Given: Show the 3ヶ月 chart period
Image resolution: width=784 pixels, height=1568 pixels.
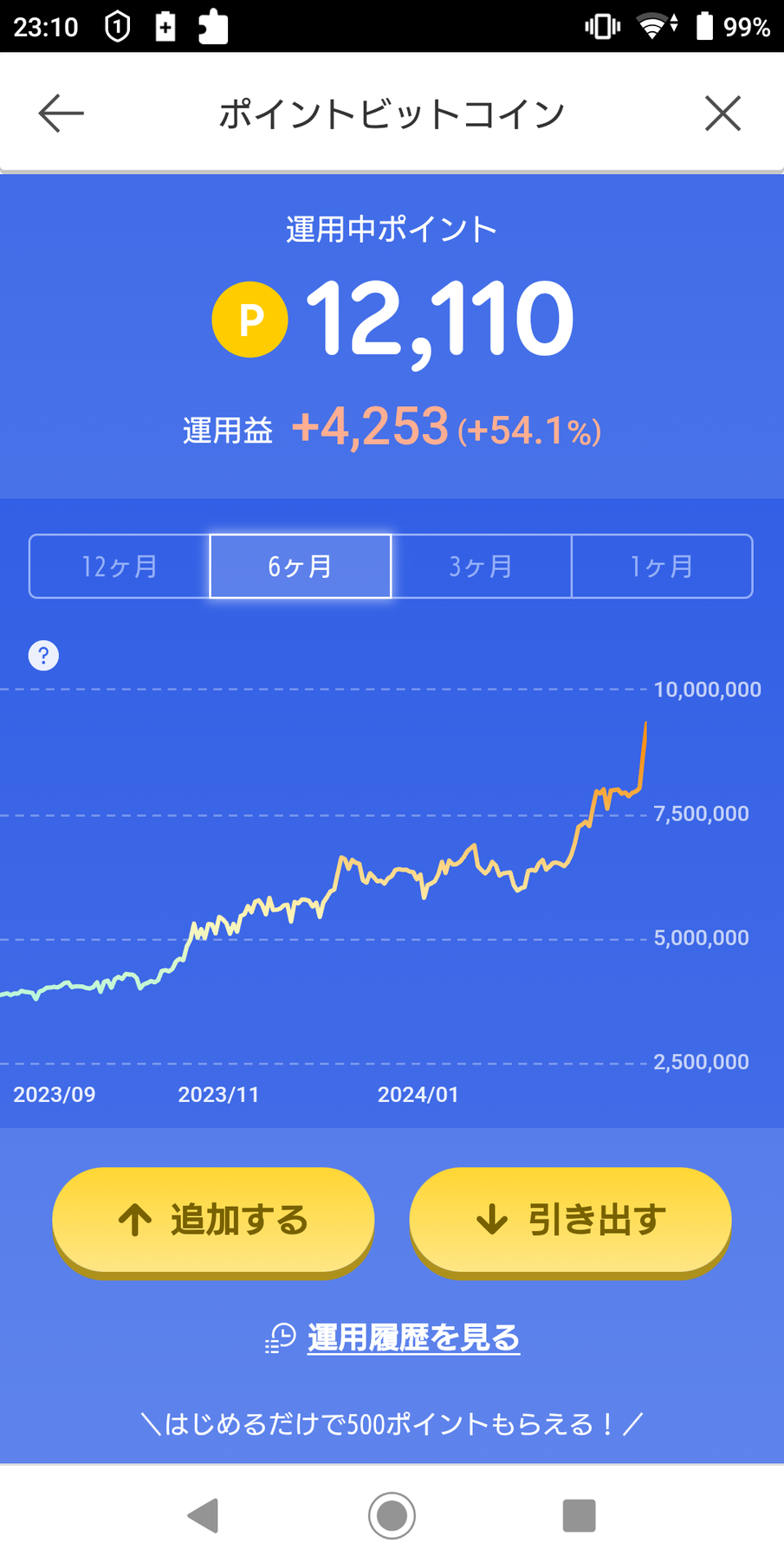Looking at the screenshot, I should (481, 567).
